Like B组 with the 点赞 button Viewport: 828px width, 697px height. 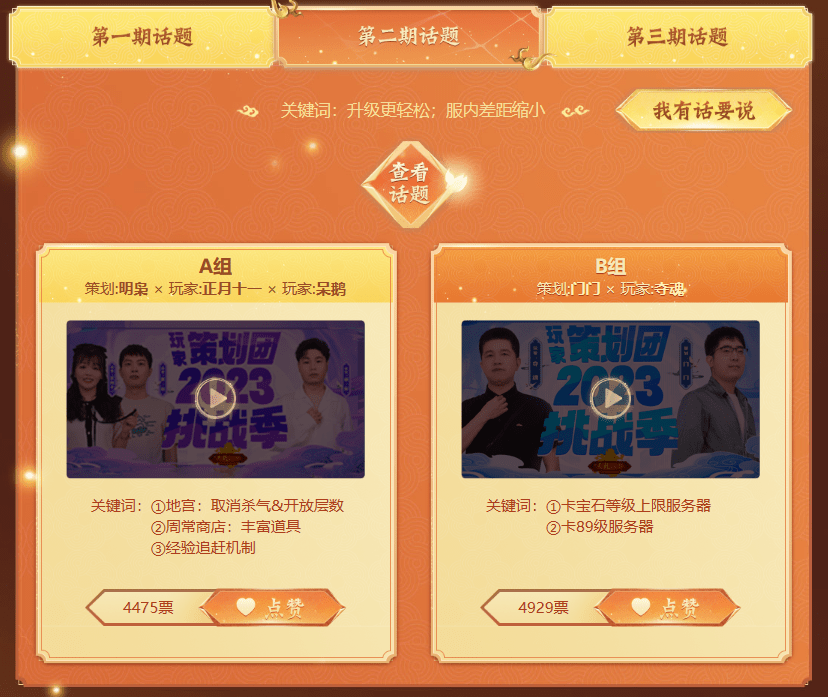point(667,607)
